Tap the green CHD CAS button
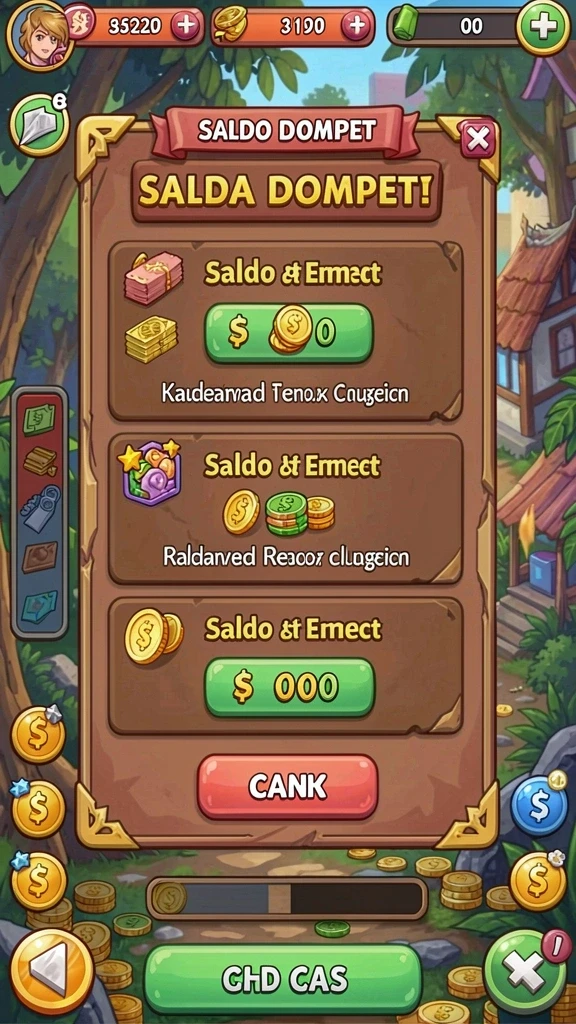Image resolution: width=576 pixels, height=1024 pixels. click(283, 979)
